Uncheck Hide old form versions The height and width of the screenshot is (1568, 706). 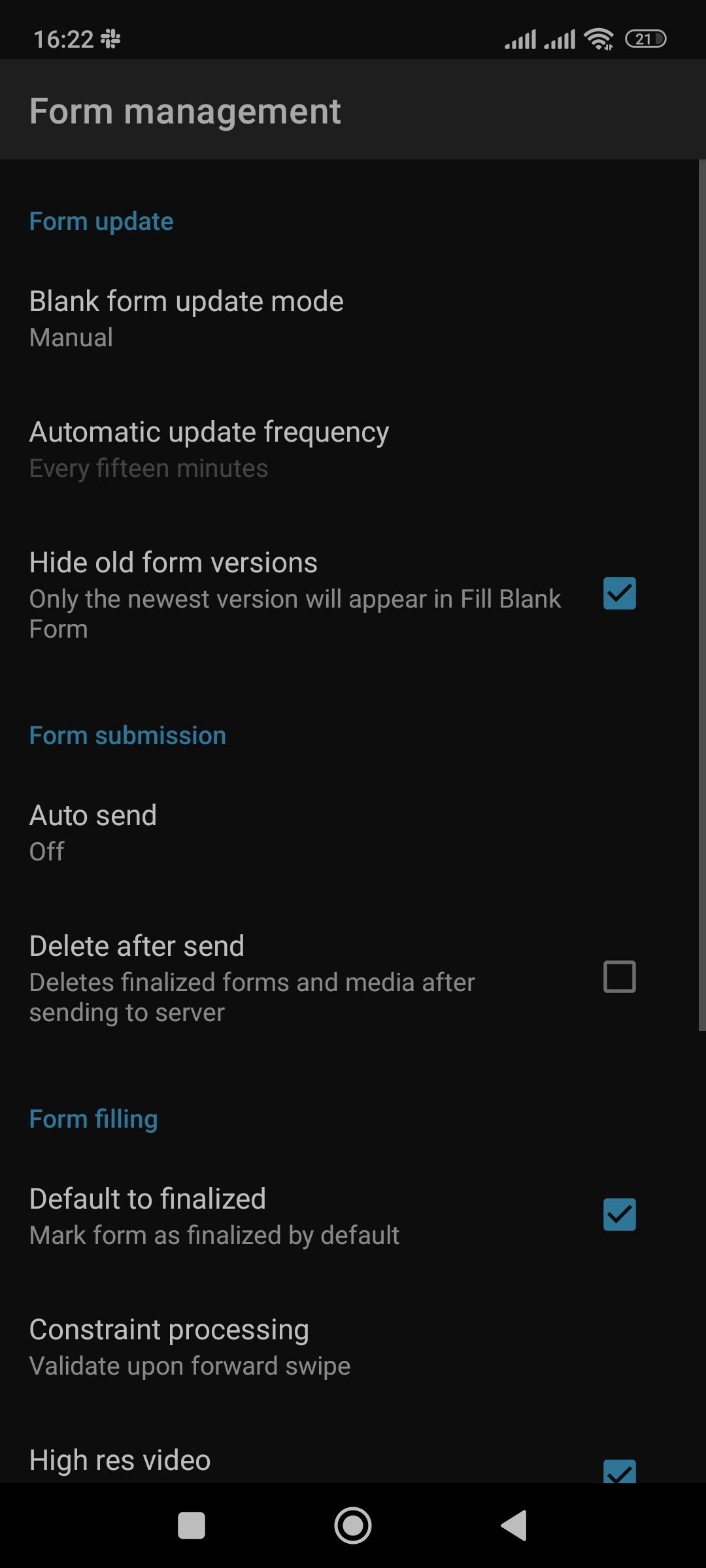(x=619, y=593)
